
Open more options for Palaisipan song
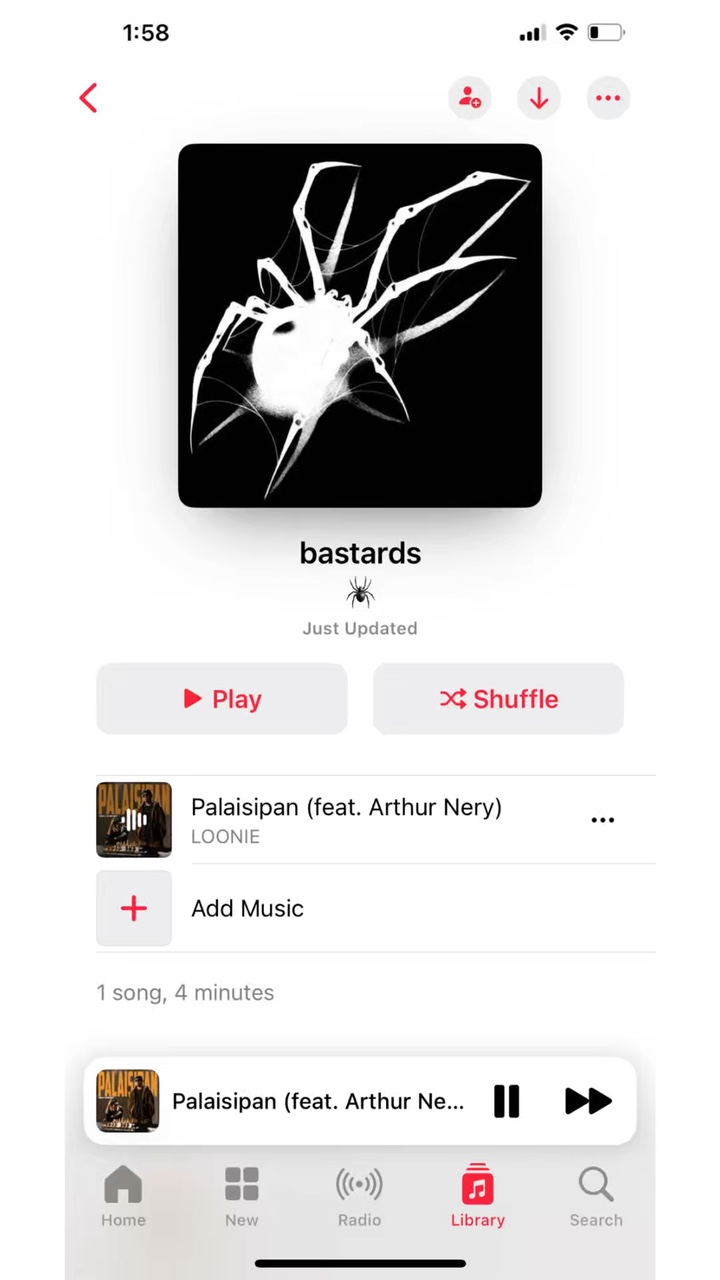pyautogui.click(x=602, y=820)
